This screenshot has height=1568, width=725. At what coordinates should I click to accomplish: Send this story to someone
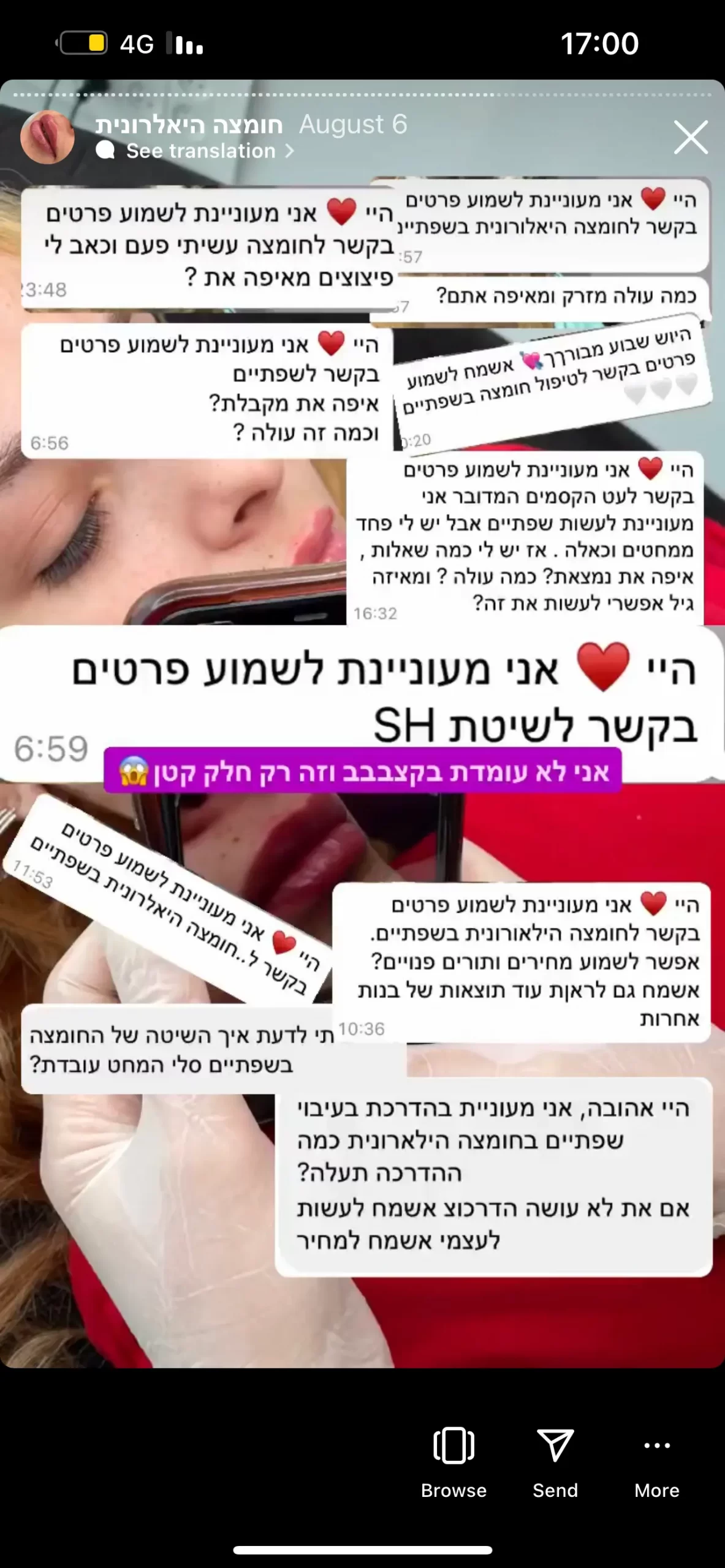[555, 1461]
